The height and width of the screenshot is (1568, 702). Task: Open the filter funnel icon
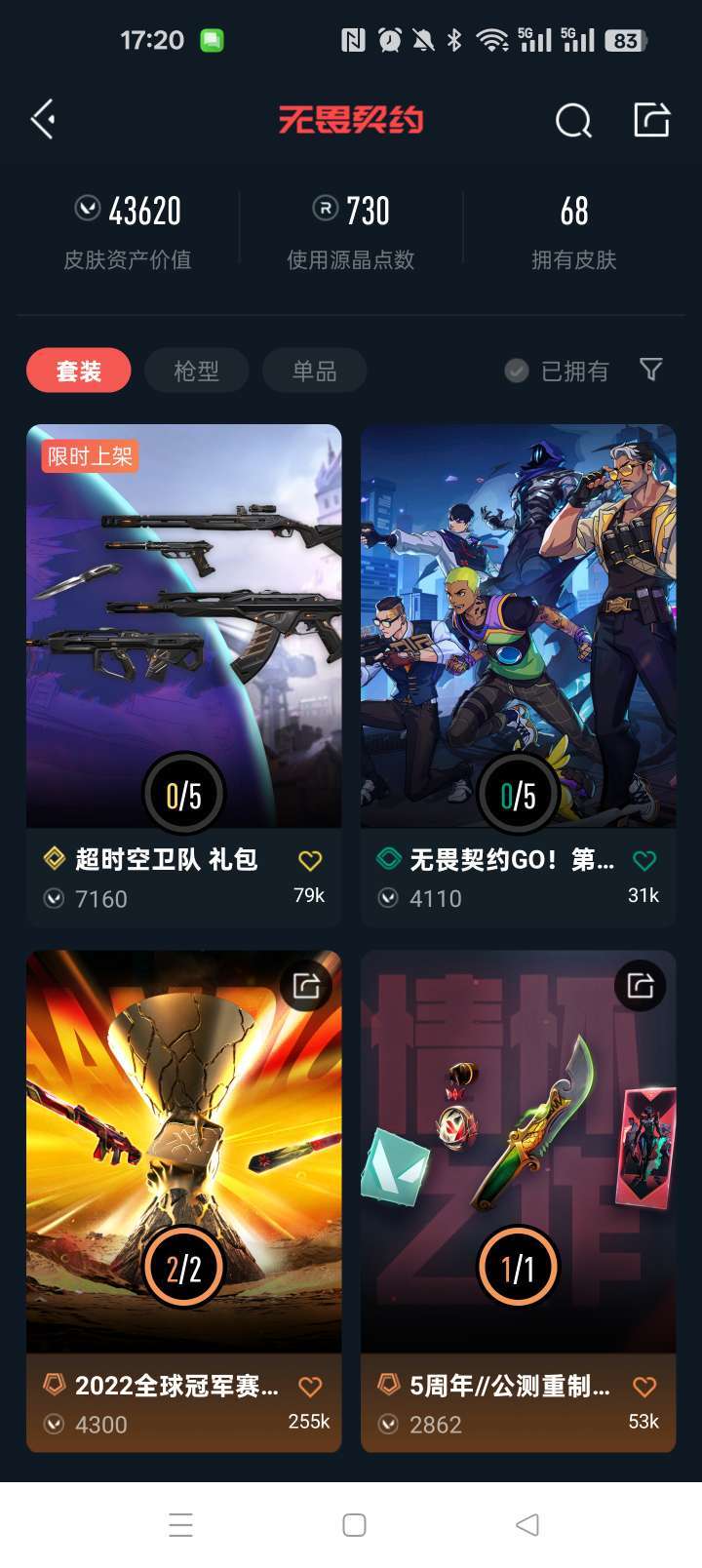click(650, 369)
